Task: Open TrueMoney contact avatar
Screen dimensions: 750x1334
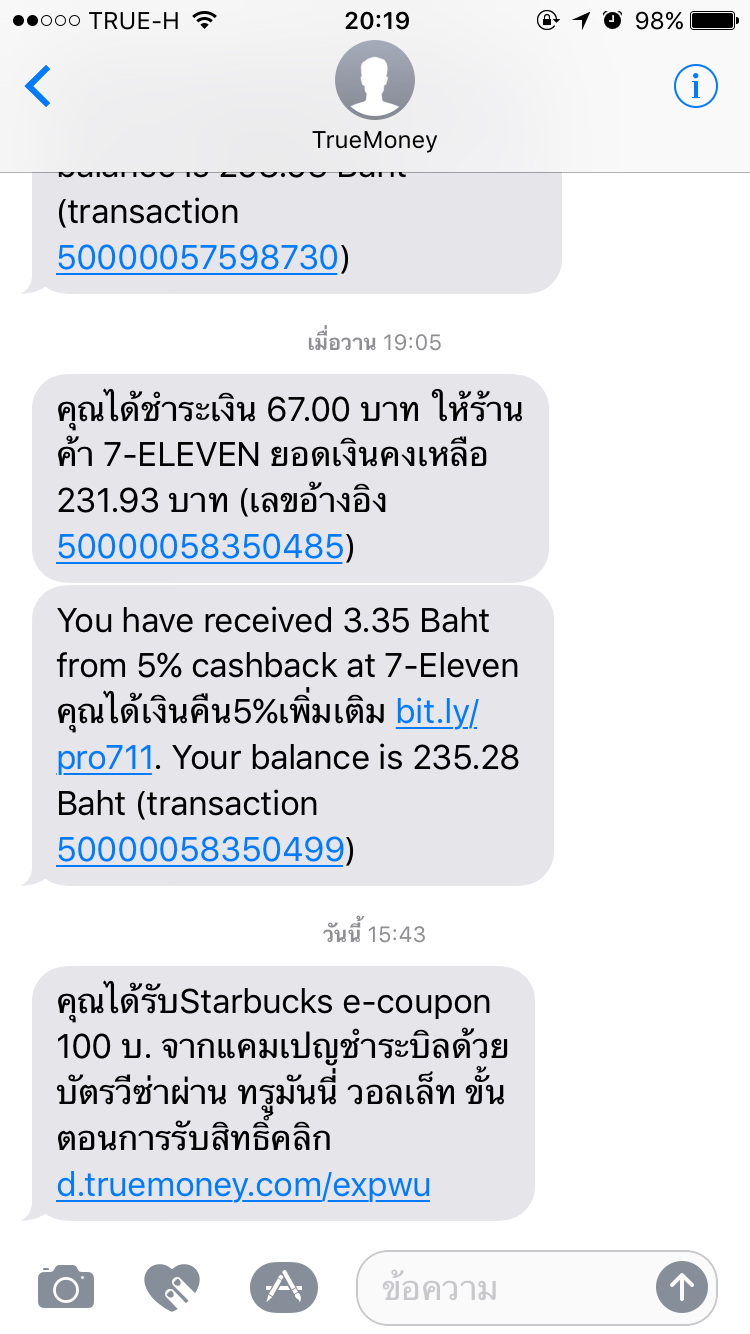Action: click(375, 80)
